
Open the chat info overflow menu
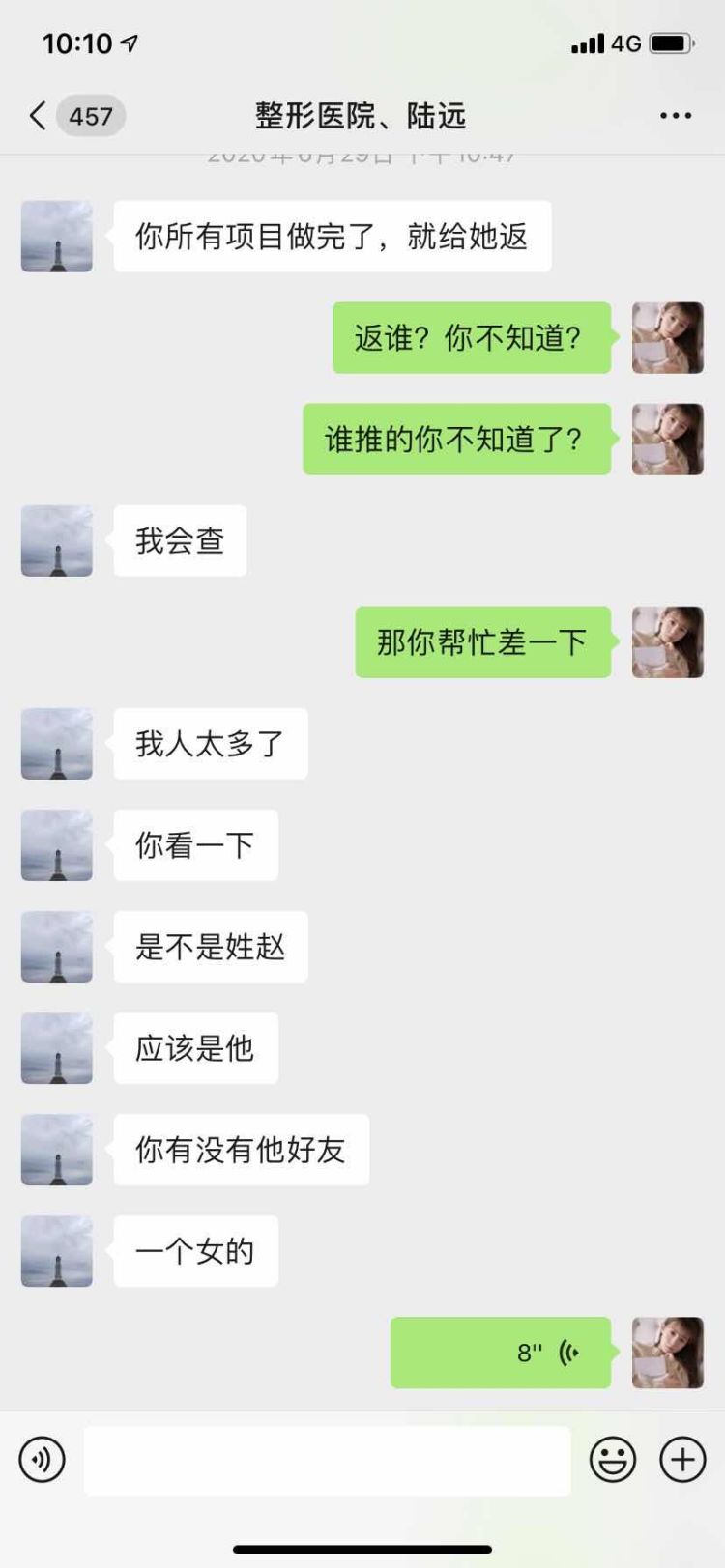click(x=675, y=116)
